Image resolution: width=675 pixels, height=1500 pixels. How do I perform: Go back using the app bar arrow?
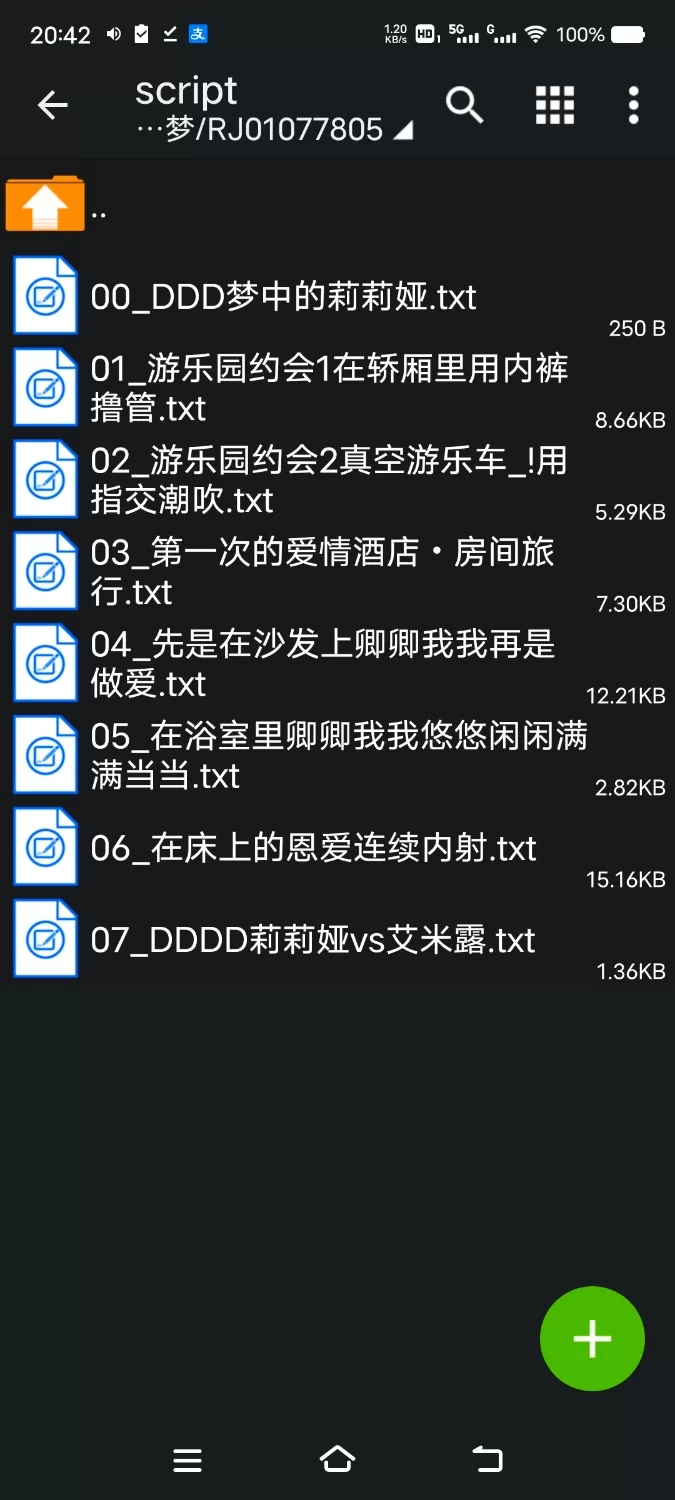point(52,105)
